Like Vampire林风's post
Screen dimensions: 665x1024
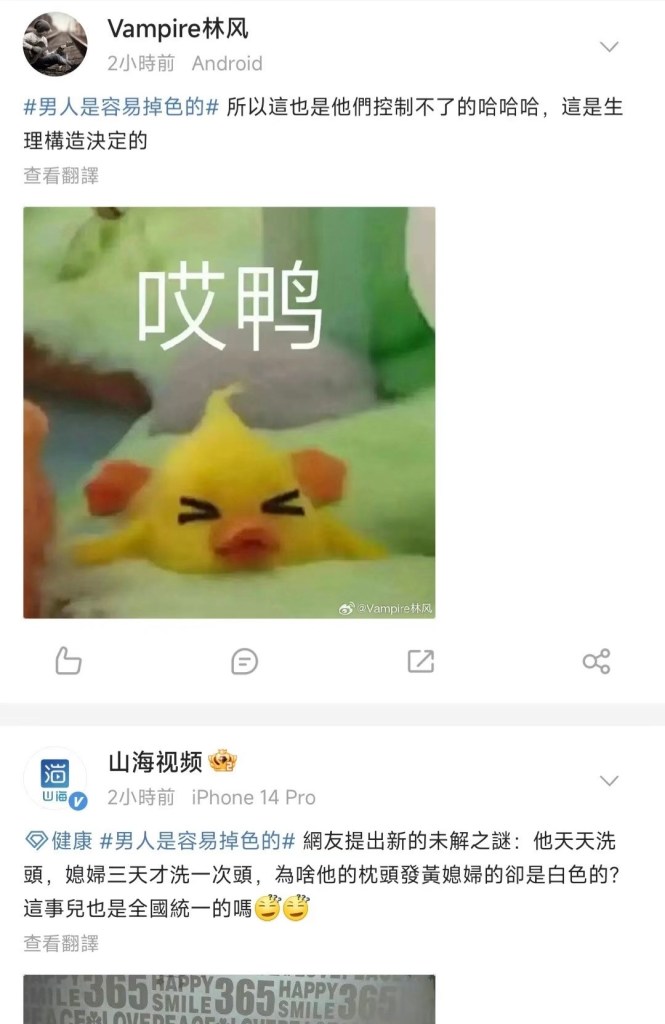click(68, 661)
